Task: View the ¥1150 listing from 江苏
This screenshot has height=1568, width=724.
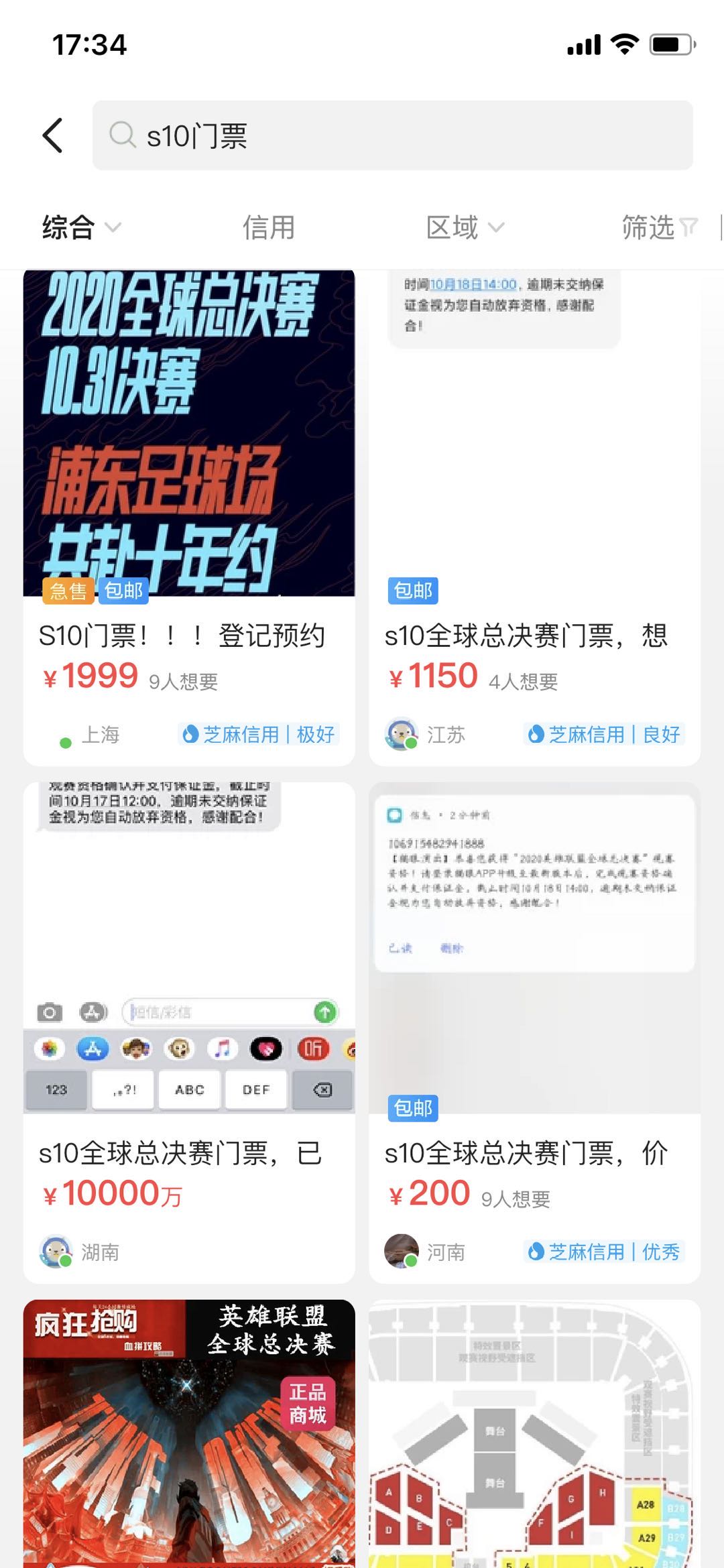Action: click(534, 516)
